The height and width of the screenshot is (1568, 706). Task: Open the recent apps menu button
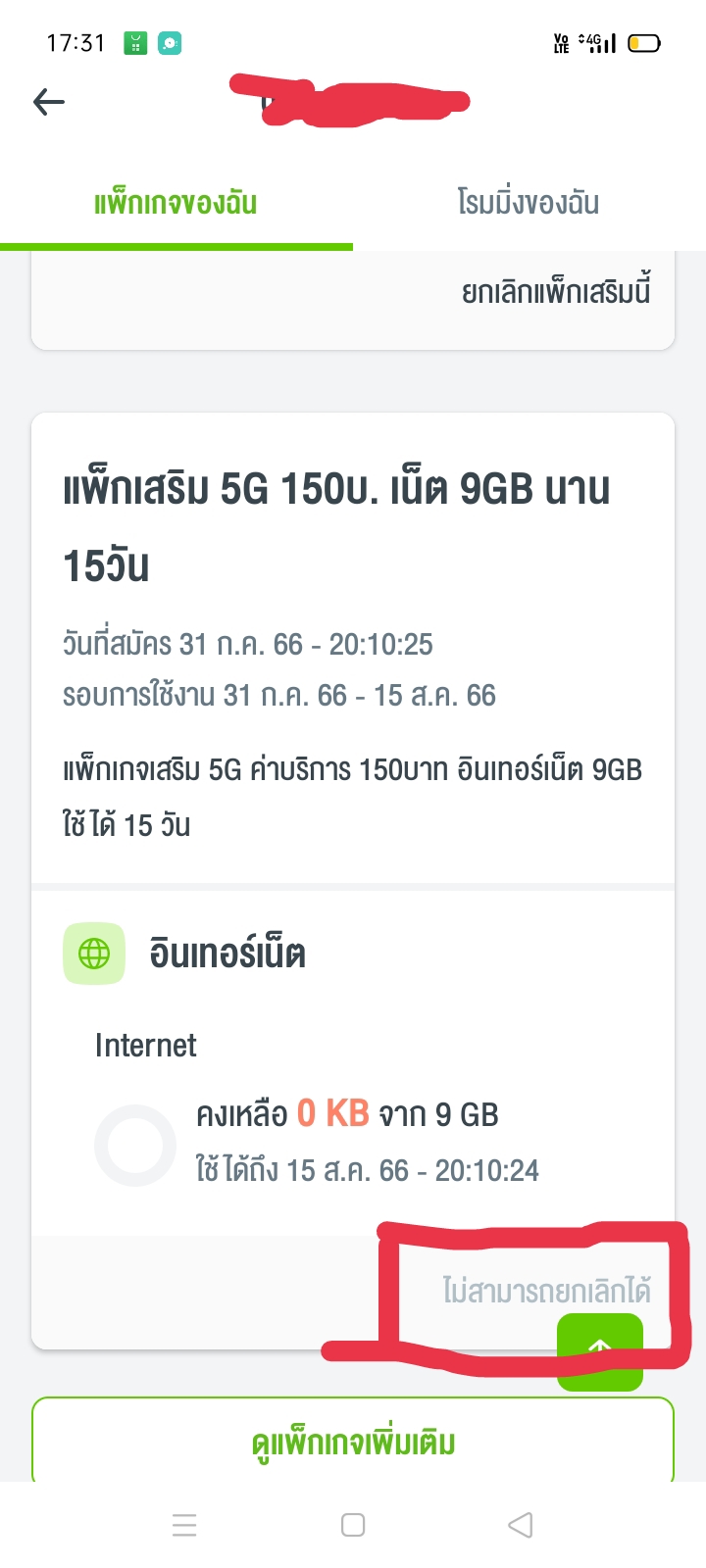pyautogui.click(x=184, y=1525)
